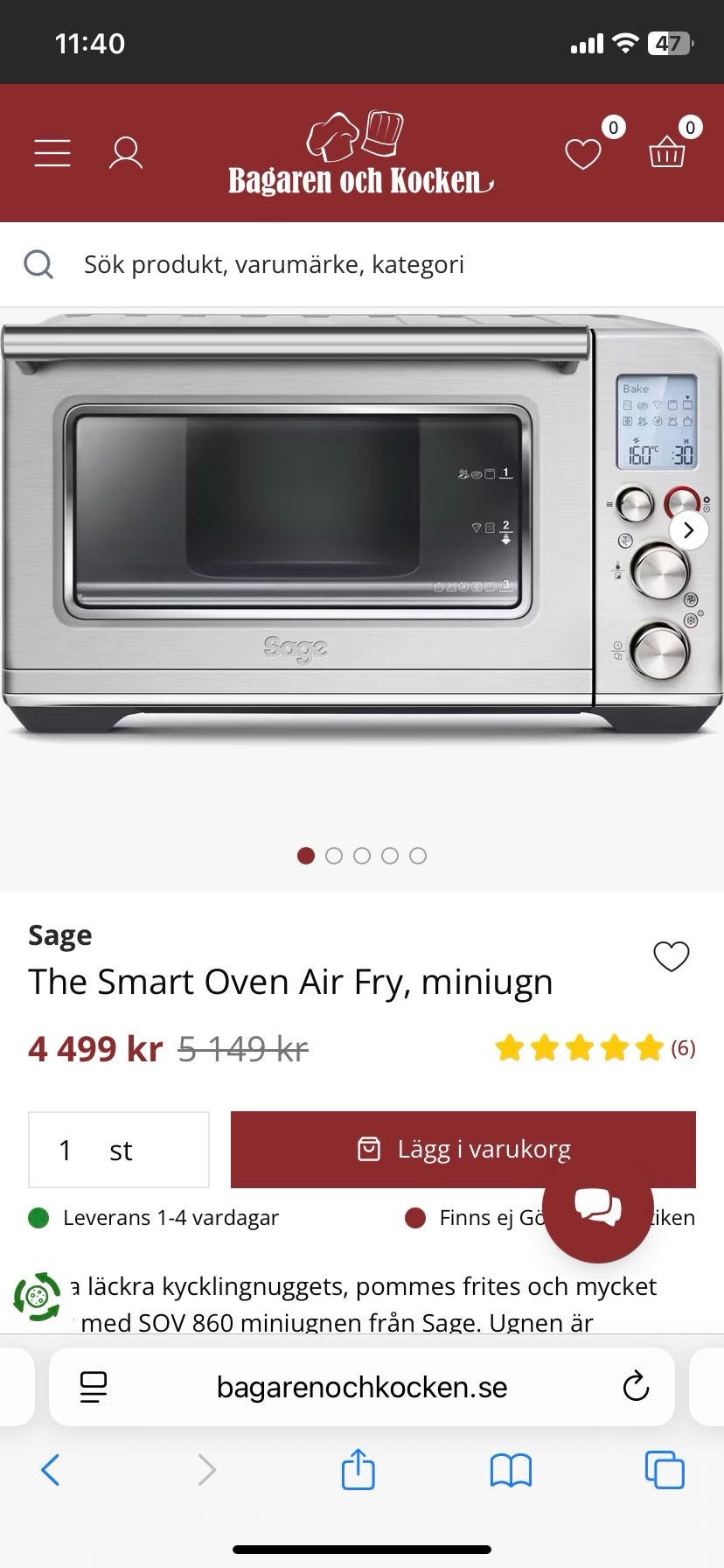Image resolution: width=724 pixels, height=1568 pixels.
Task: Add Smart Oven Air Fry to favorites
Action: (672, 956)
